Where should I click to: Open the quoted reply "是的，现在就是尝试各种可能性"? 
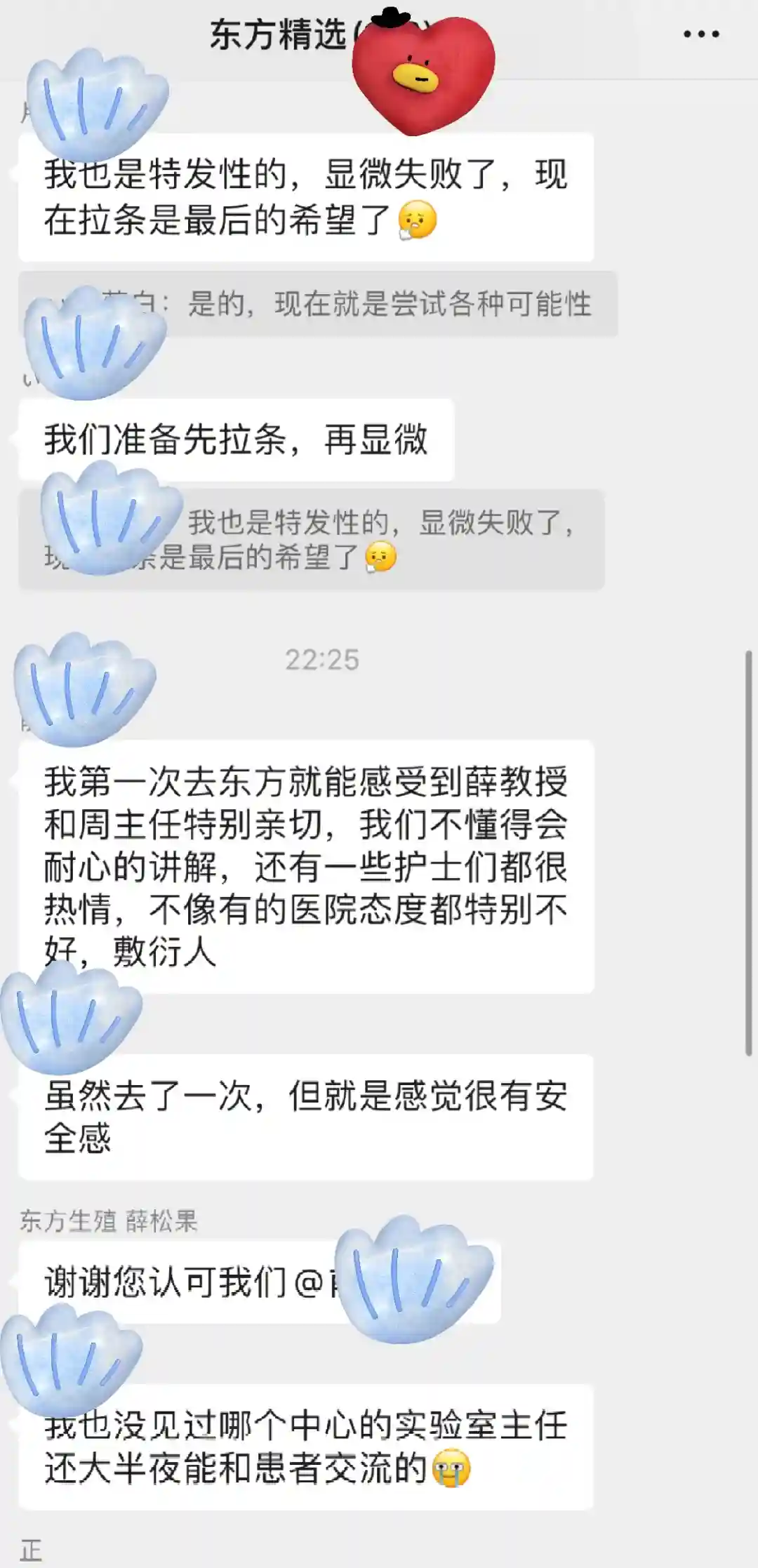pos(389,304)
